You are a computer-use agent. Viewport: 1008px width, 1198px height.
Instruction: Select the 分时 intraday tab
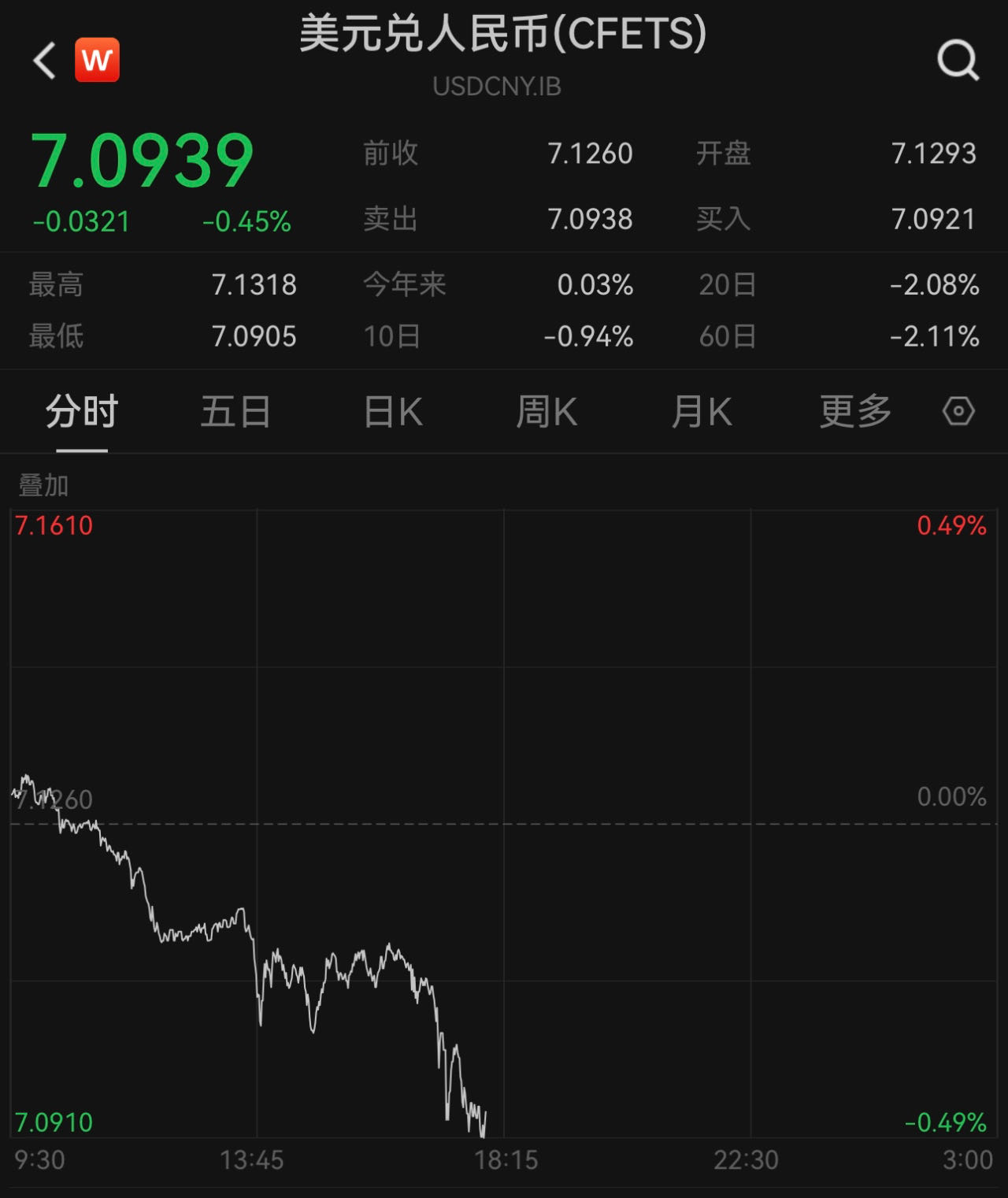(x=81, y=412)
